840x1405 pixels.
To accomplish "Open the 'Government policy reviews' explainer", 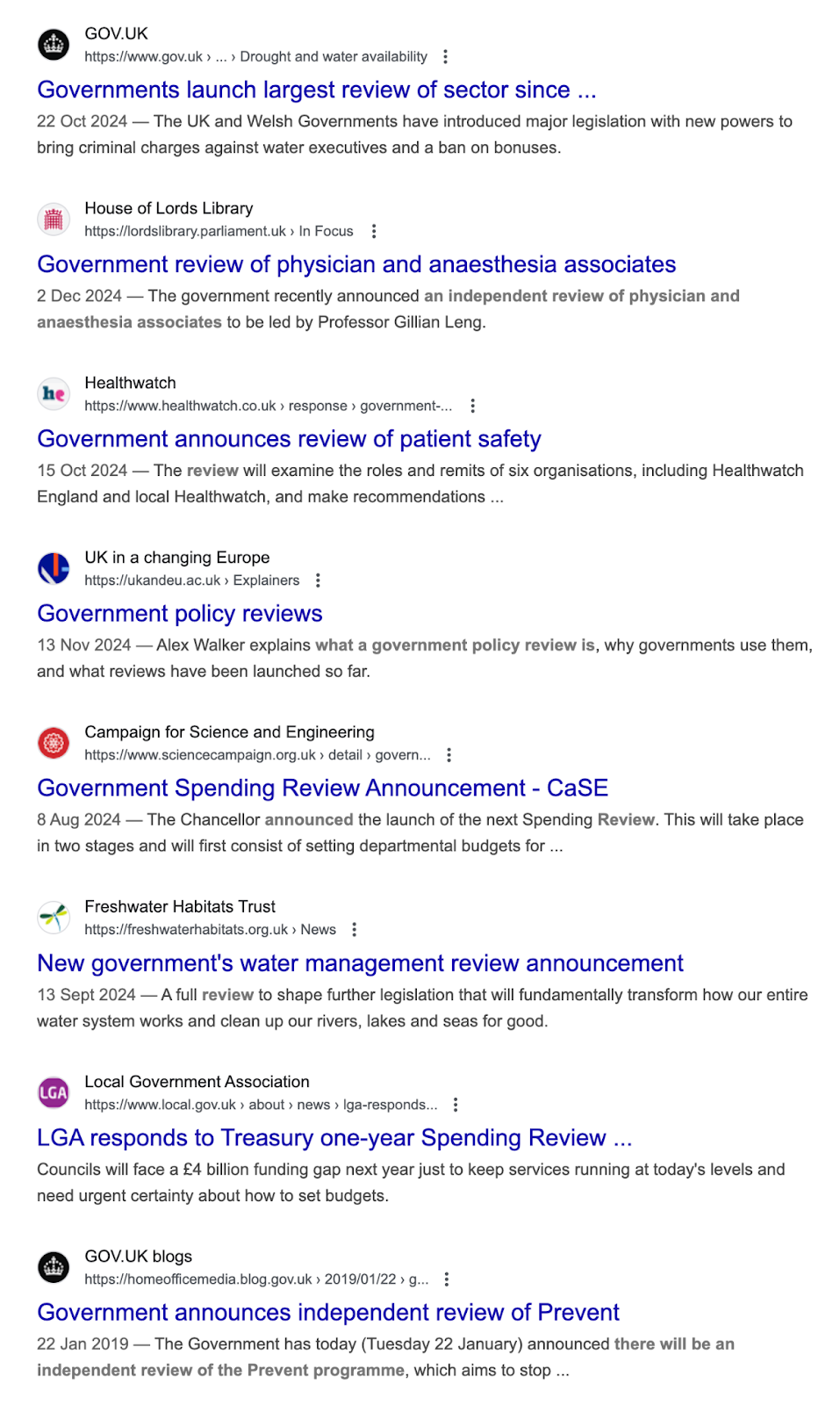I will [x=180, y=614].
